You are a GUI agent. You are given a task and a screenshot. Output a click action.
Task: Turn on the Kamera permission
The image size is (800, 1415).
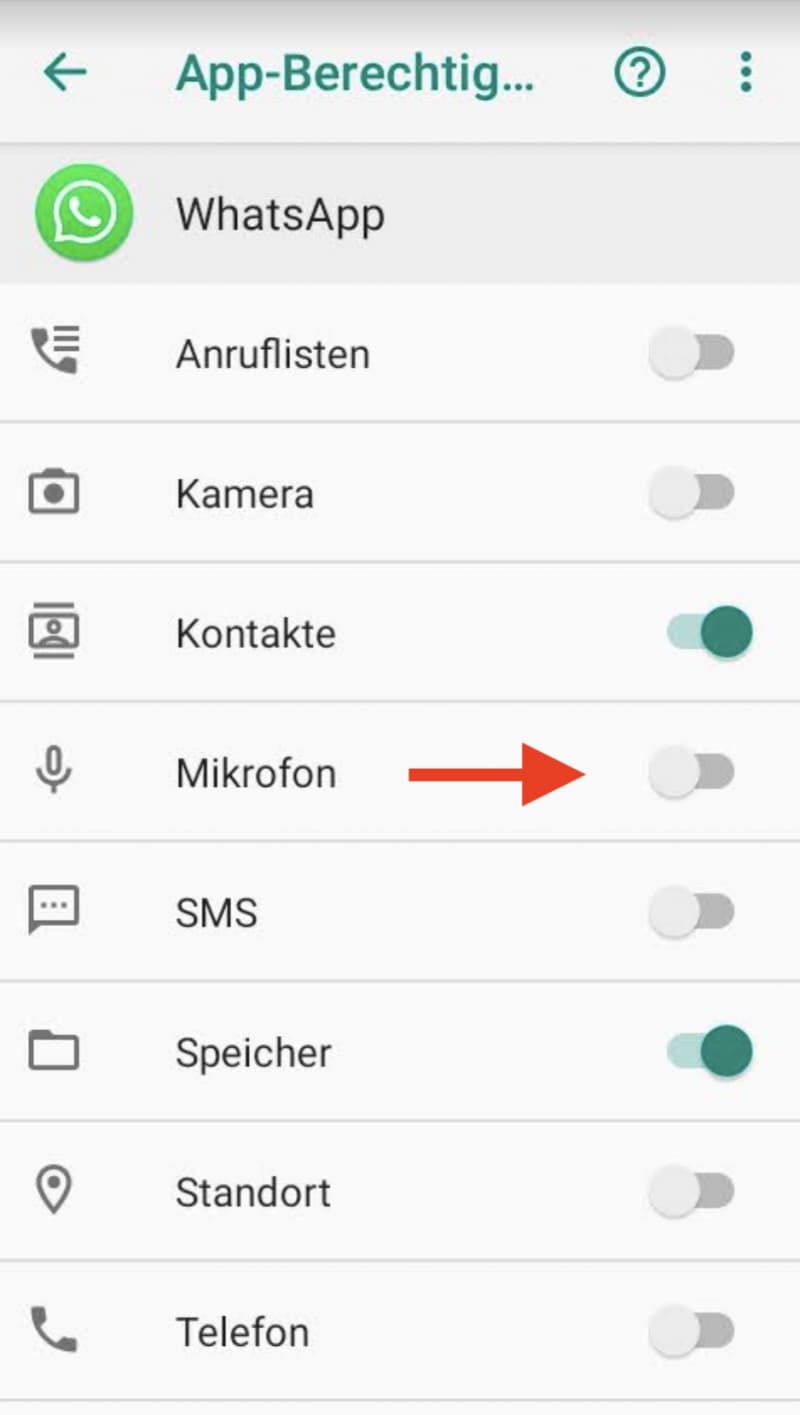(x=692, y=493)
